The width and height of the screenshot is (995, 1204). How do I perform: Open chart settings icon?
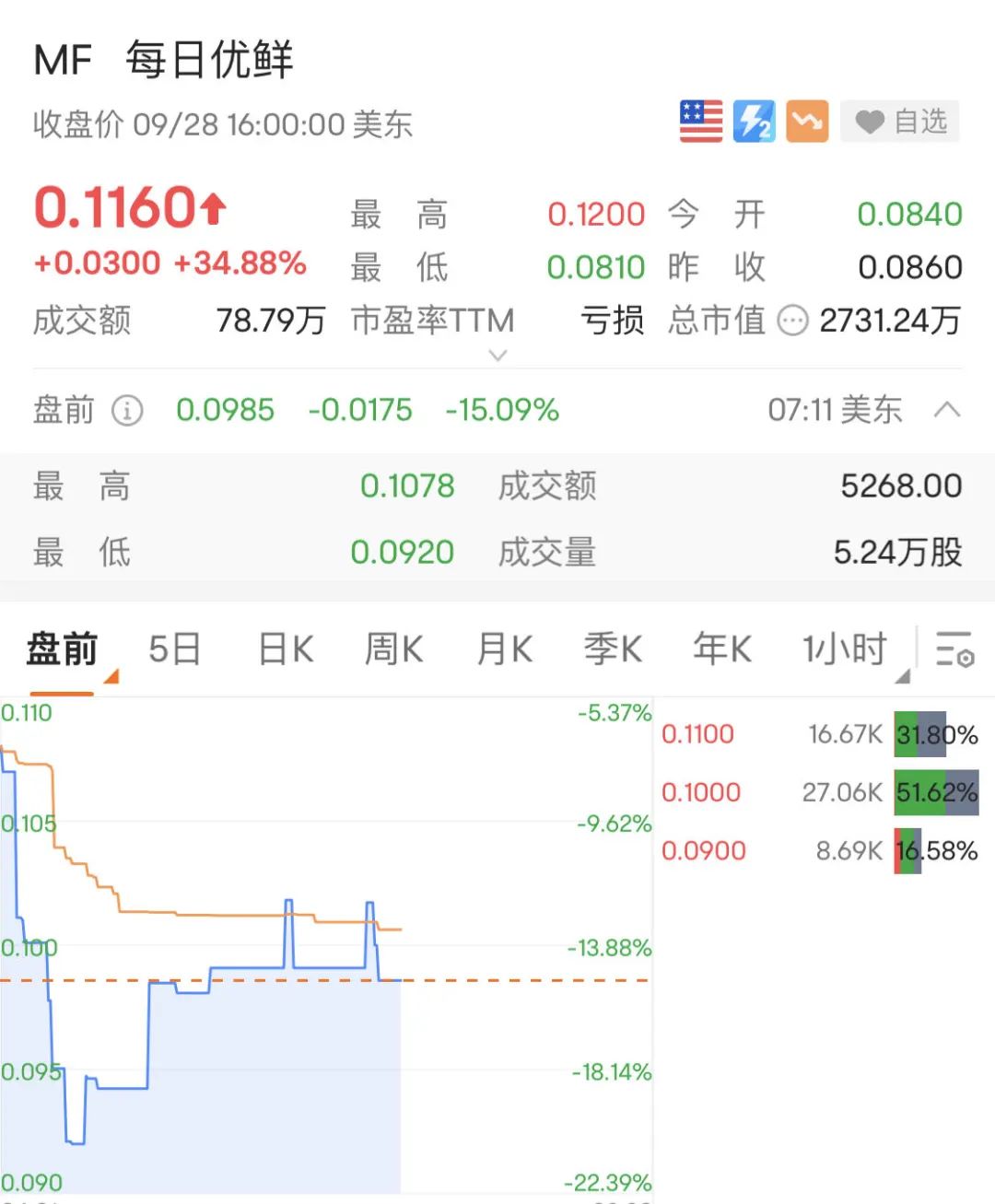click(954, 649)
